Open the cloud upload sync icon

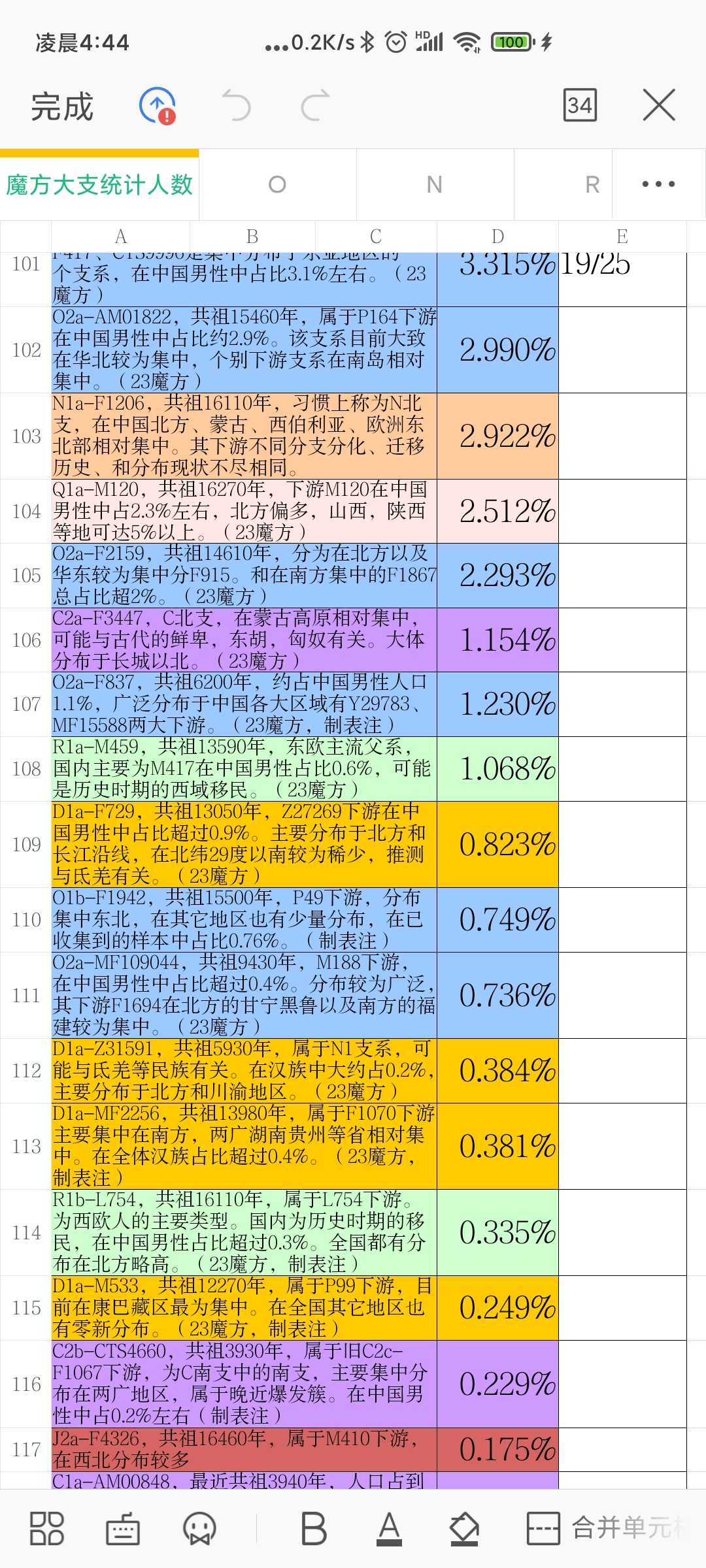[x=157, y=105]
